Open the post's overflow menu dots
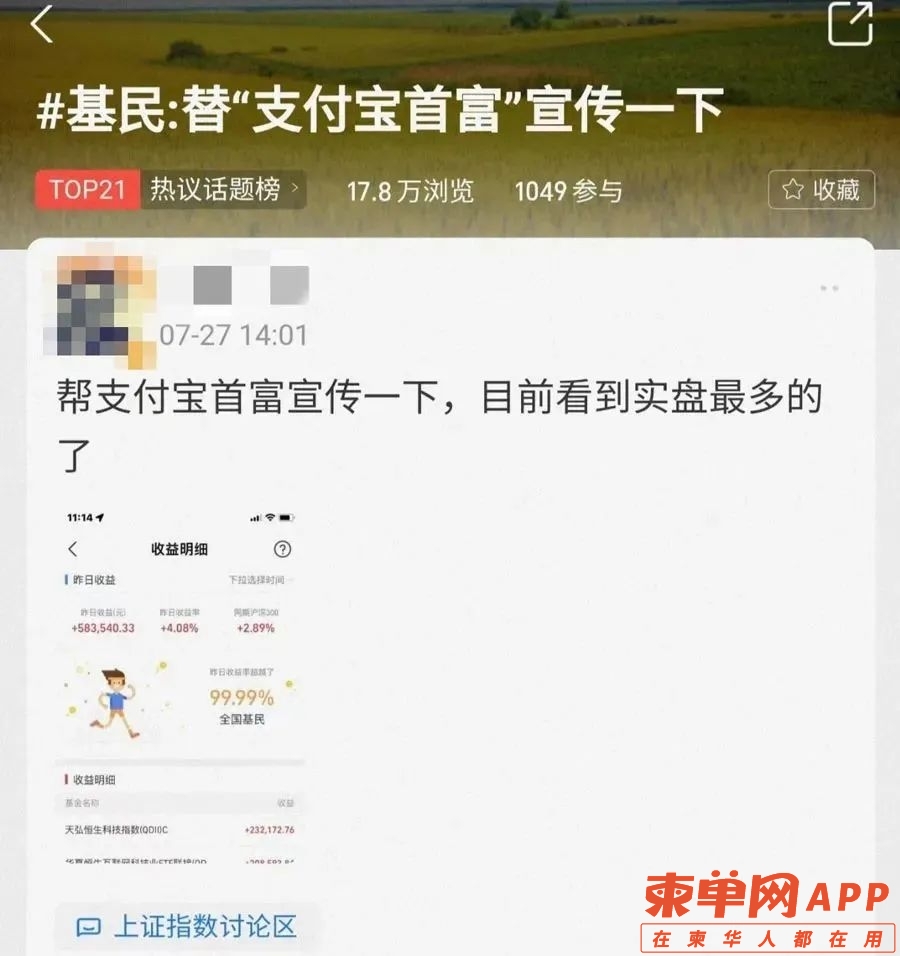This screenshot has height=956, width=900. tap(829, 288)
